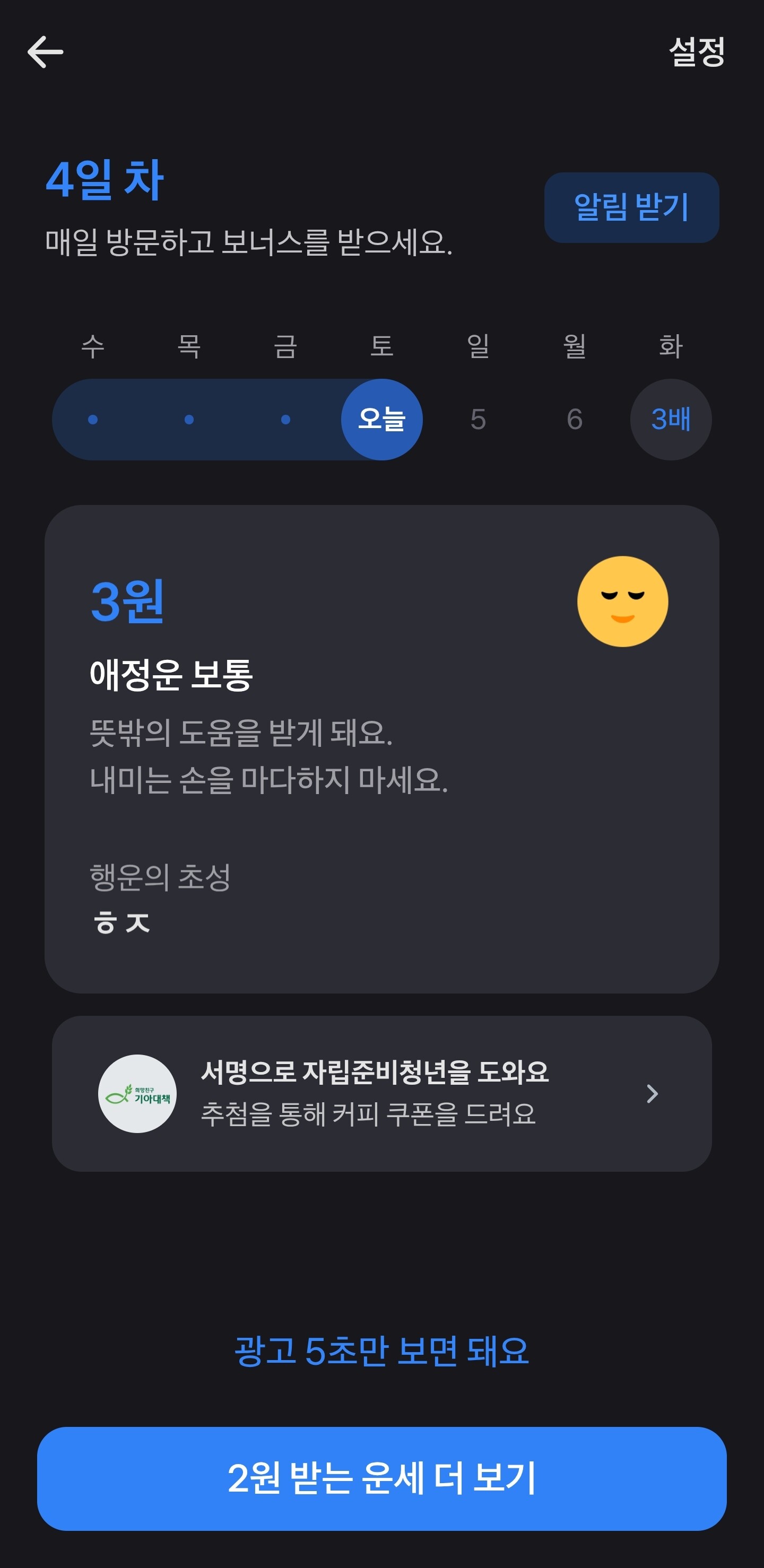
Task: Open 설정 settings
Action: coord(697,52)
